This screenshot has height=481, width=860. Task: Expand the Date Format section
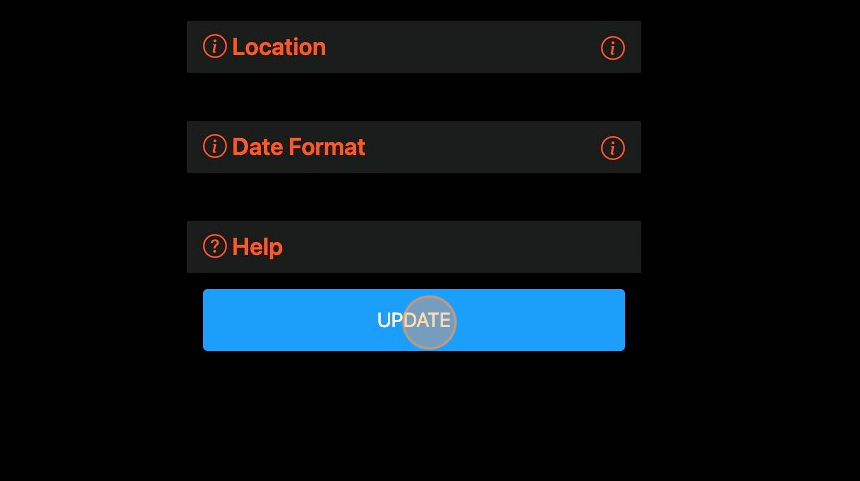coord(298,147)
